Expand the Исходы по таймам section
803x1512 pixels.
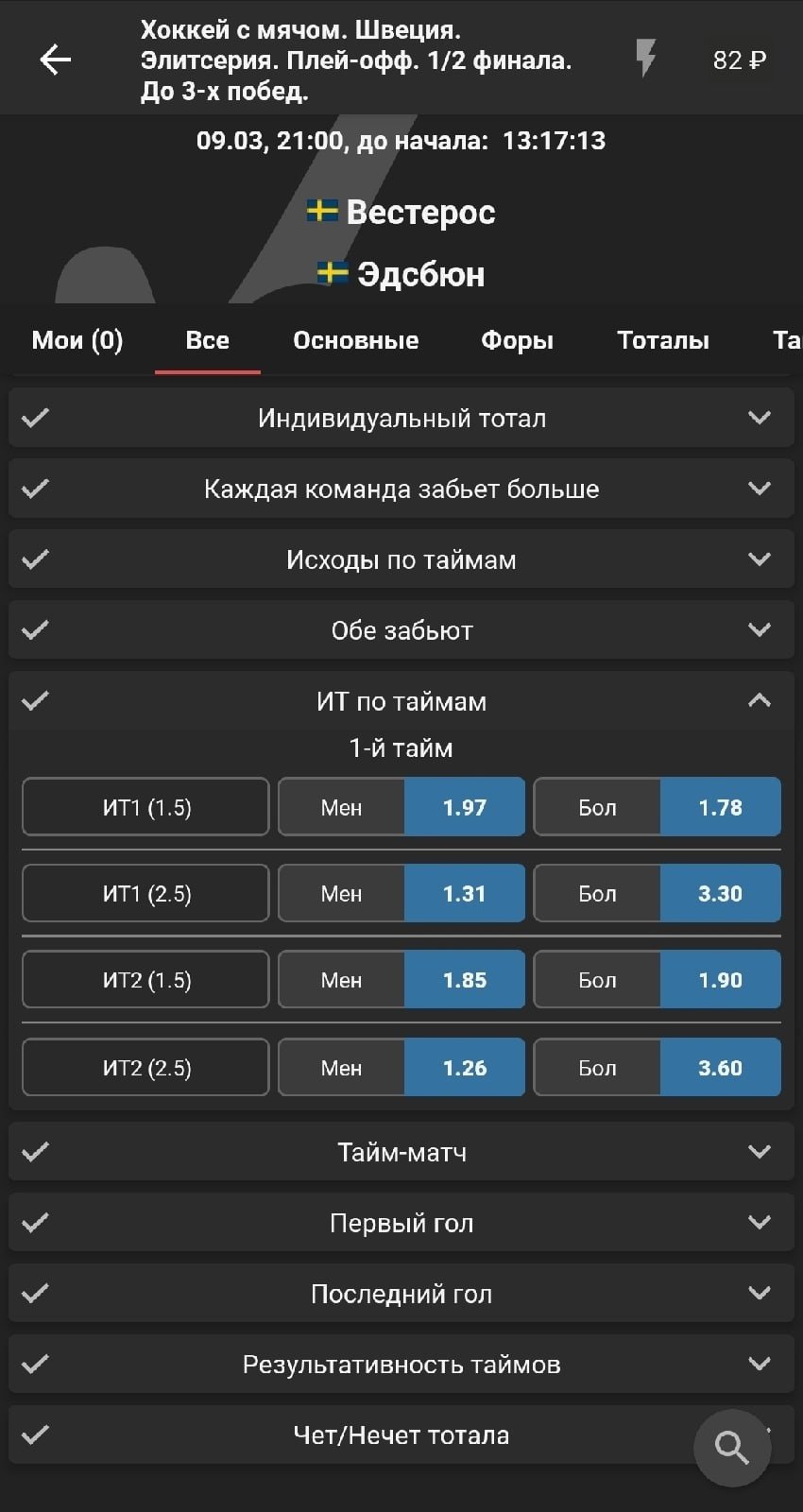pos(401,559)
